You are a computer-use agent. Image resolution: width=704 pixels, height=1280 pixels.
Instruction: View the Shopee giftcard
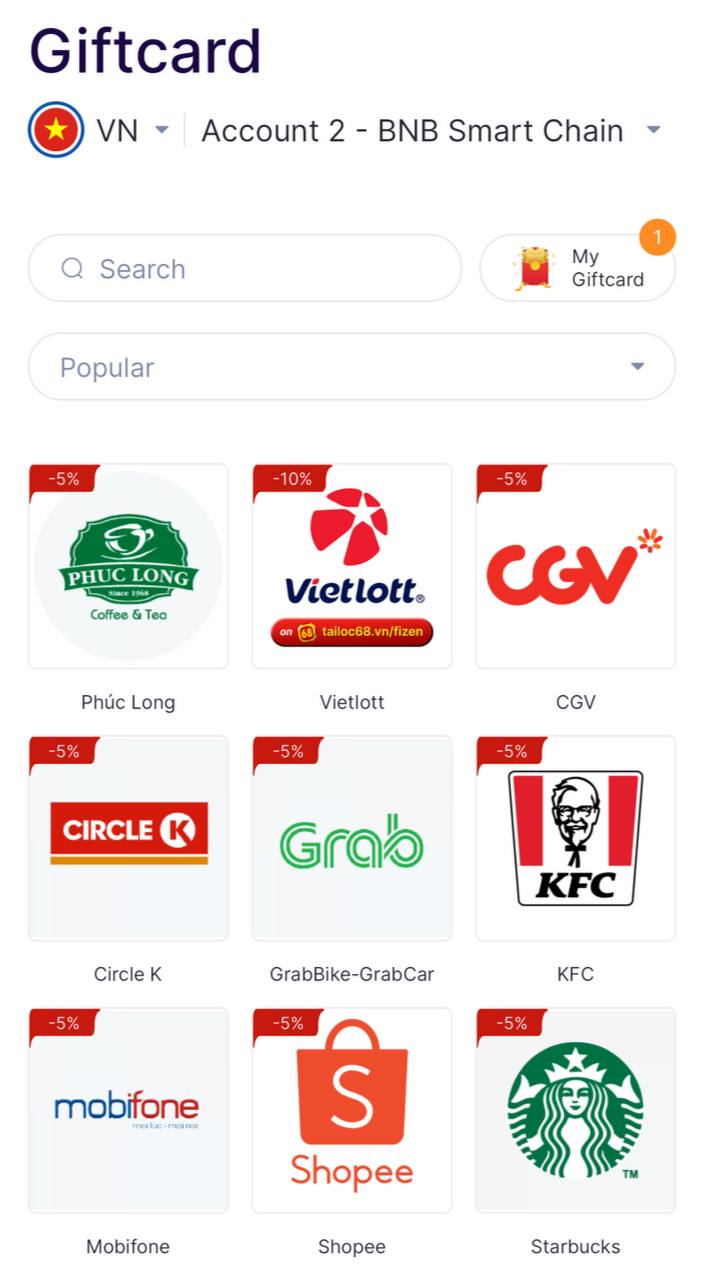pos(352,1110)
